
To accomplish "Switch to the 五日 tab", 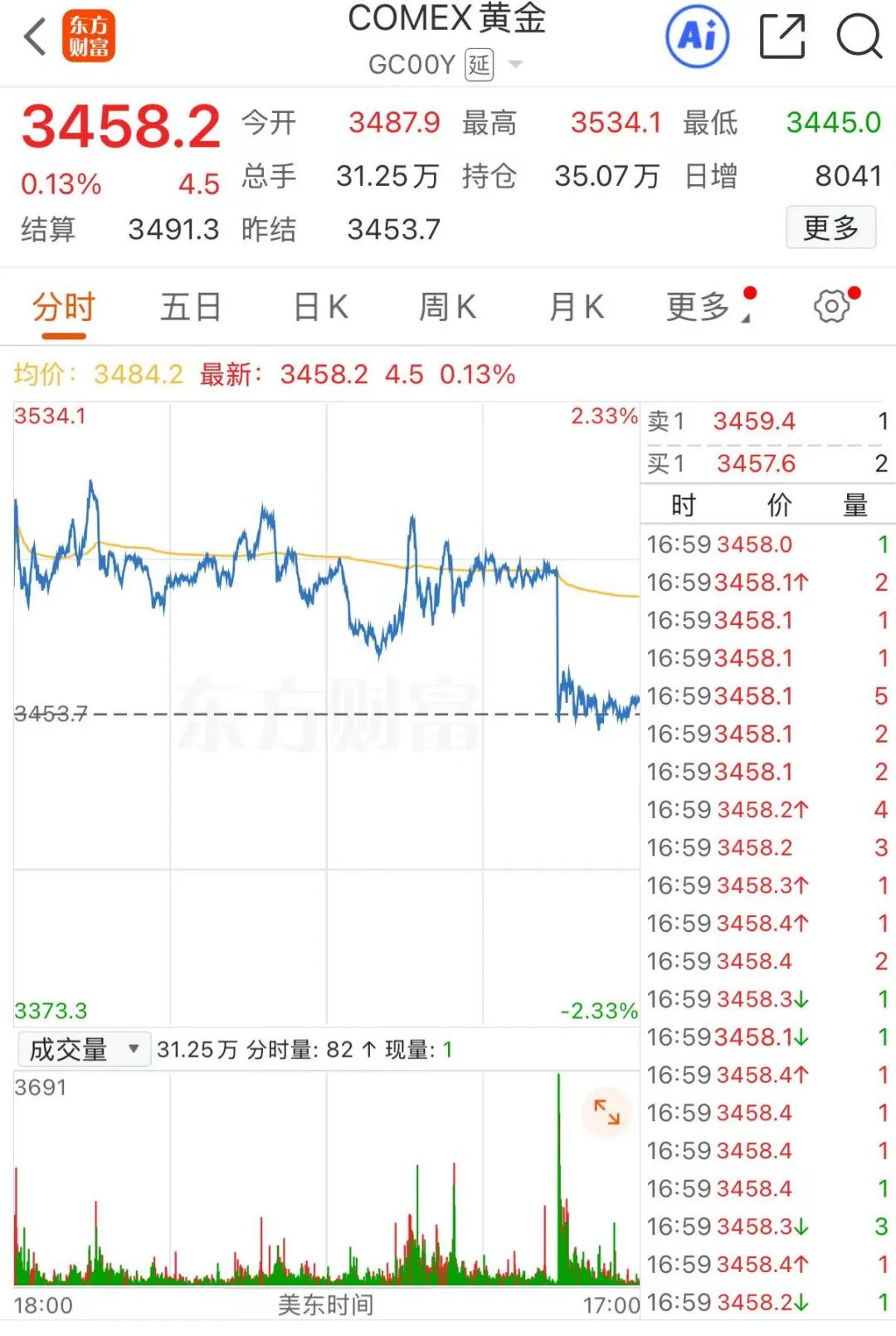I will tap(191, 308).
